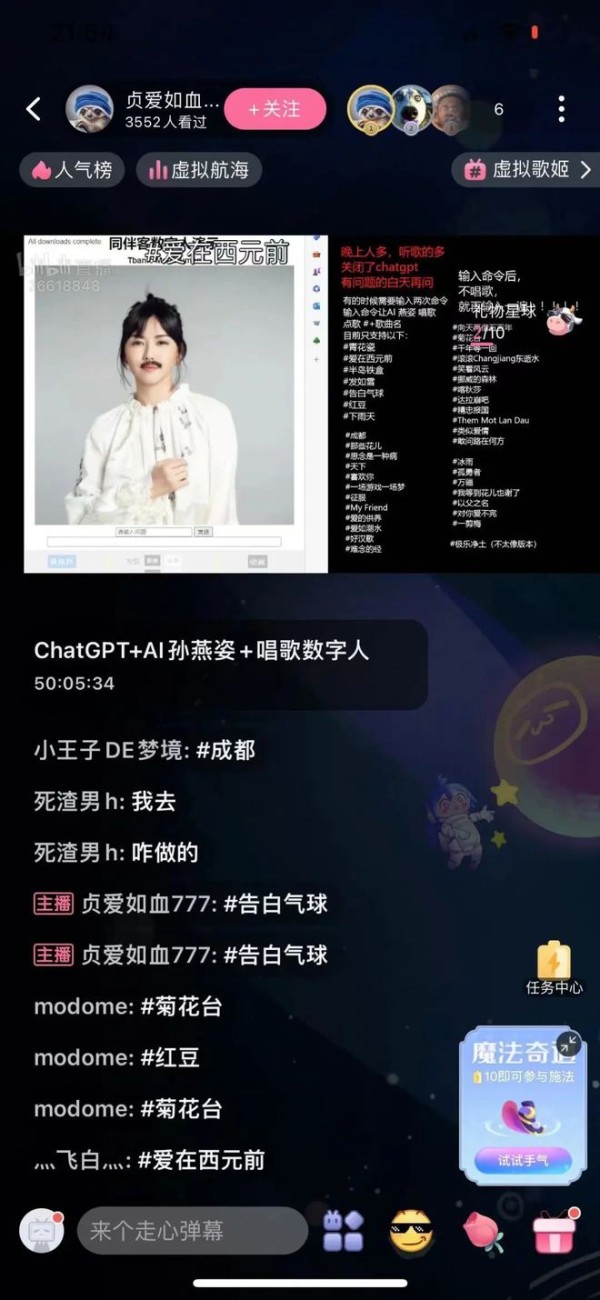Open the 礼物星球 cow icon

coord(563,321)
